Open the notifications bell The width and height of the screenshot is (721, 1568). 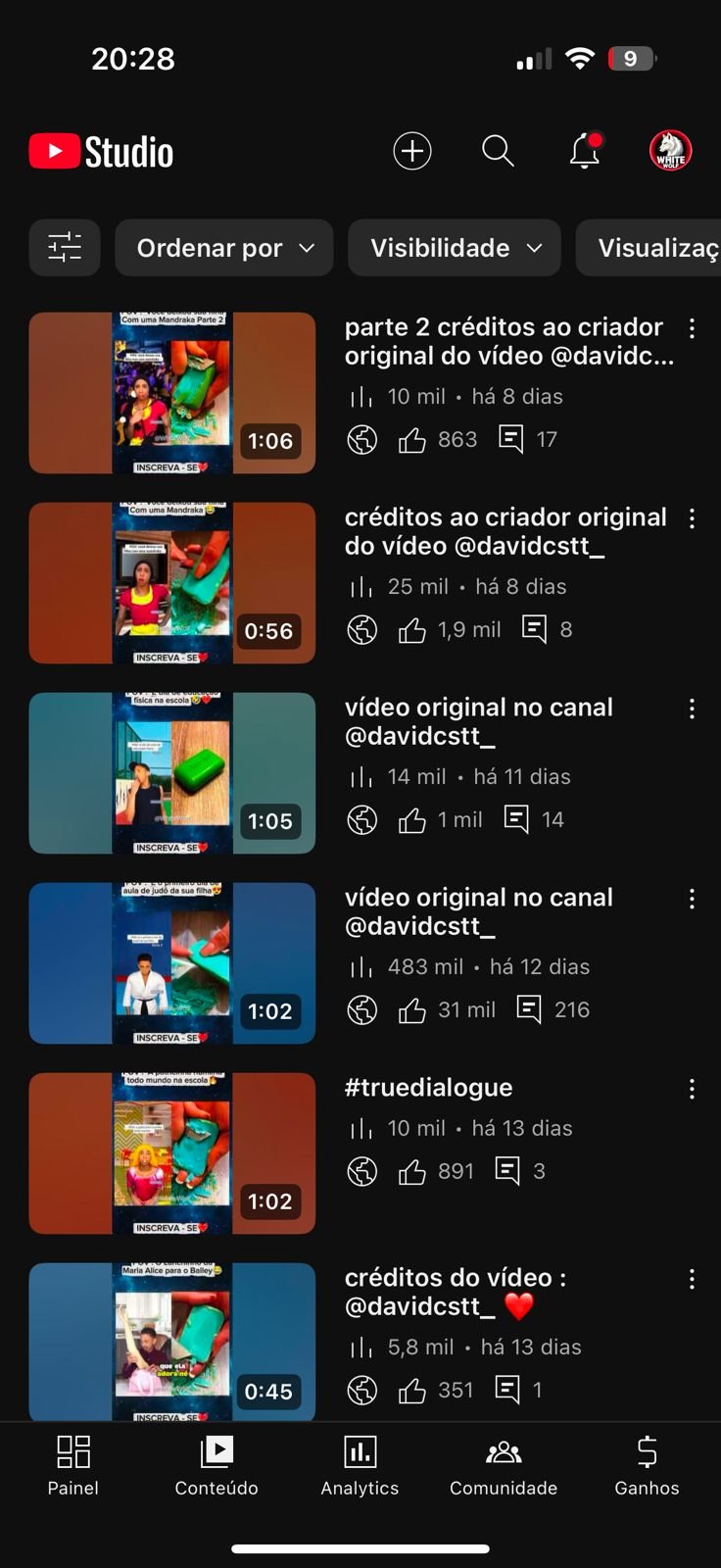click(584, 151)
